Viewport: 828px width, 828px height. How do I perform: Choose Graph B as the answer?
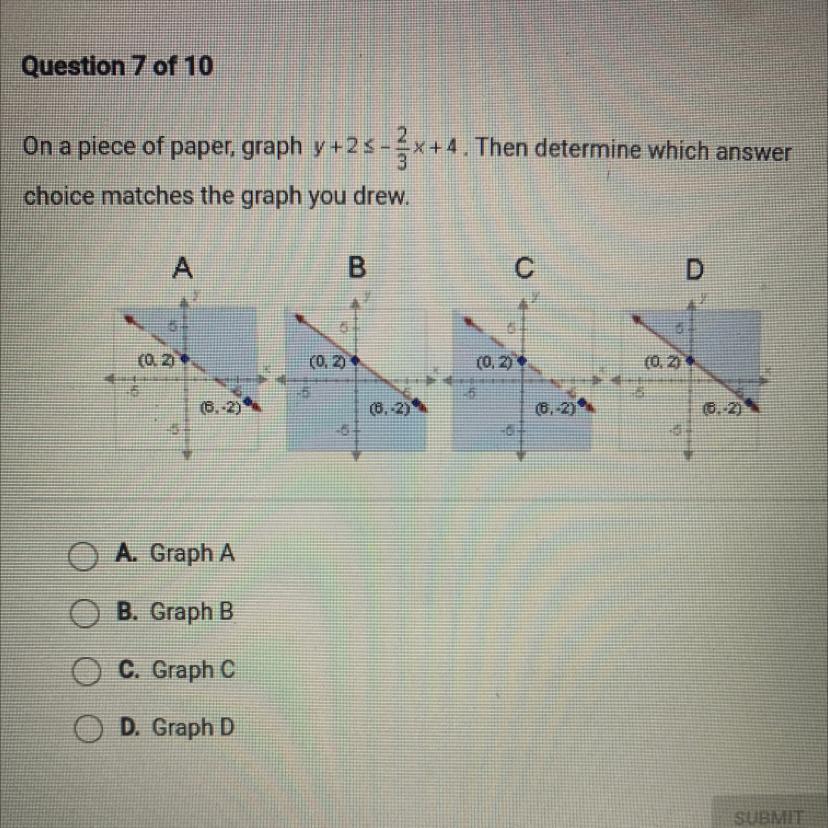(83, 612)
